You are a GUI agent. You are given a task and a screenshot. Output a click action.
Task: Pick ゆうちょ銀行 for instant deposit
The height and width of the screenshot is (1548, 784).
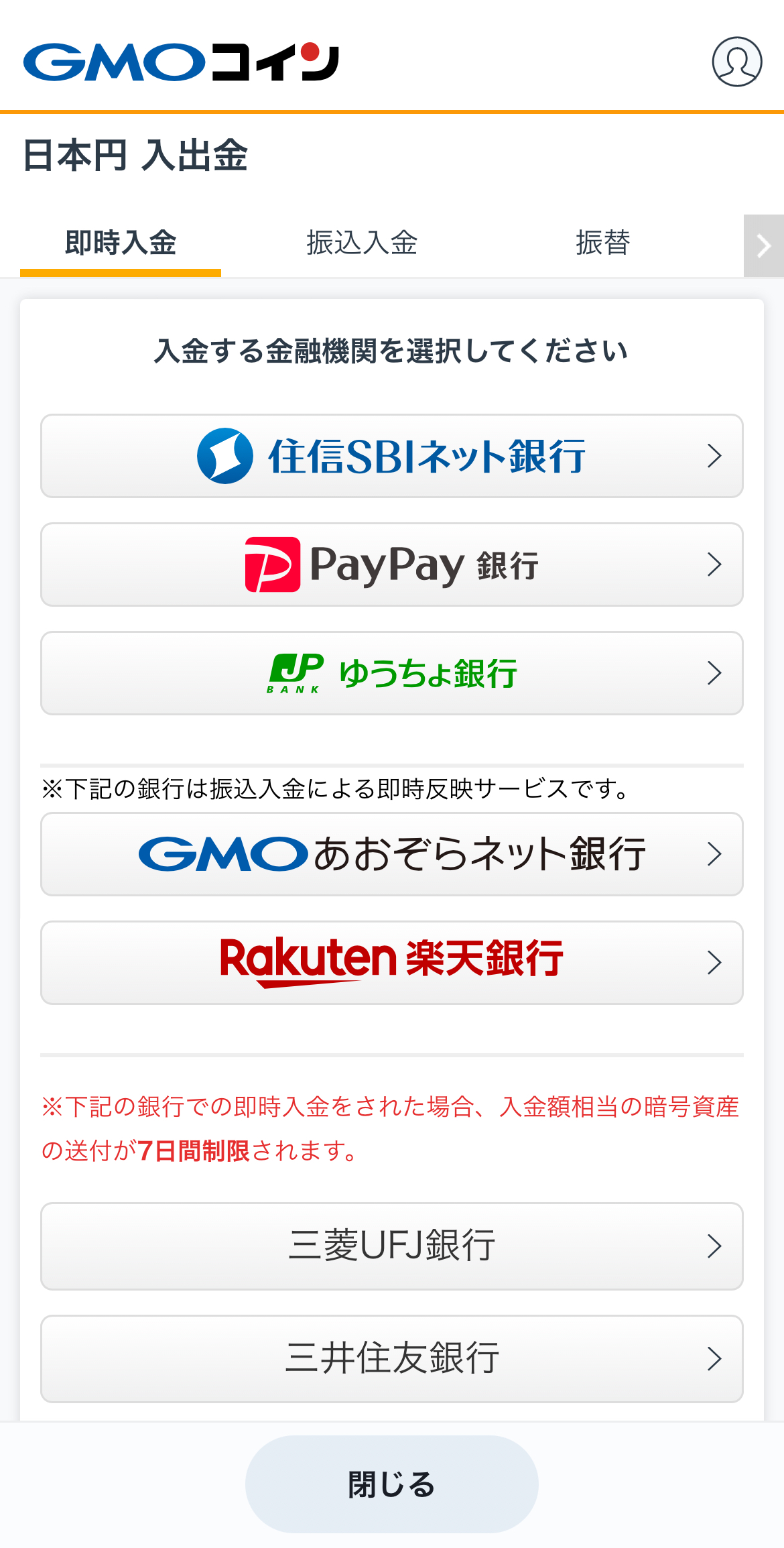pos(392,673)
